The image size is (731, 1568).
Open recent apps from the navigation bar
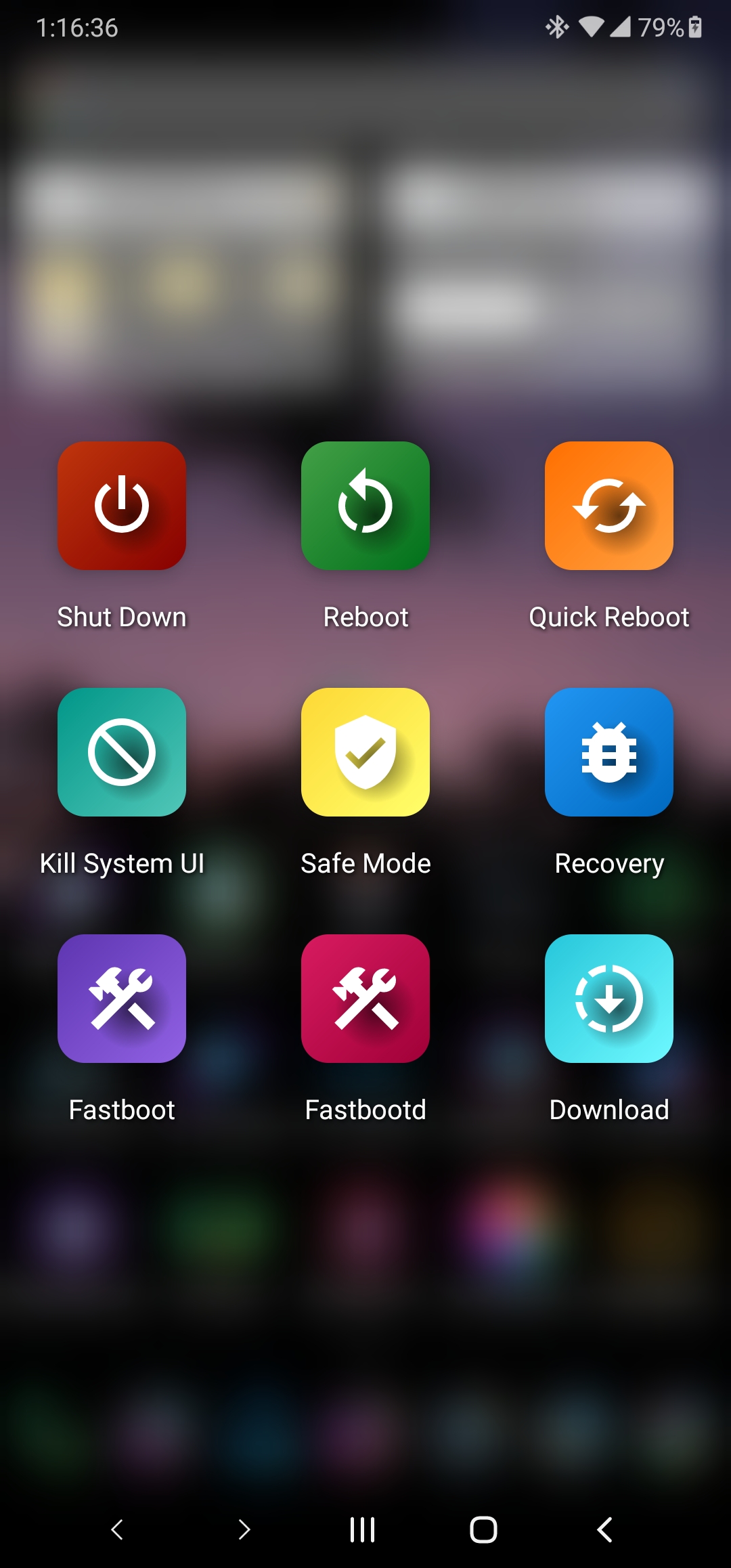coord(362,1529)
